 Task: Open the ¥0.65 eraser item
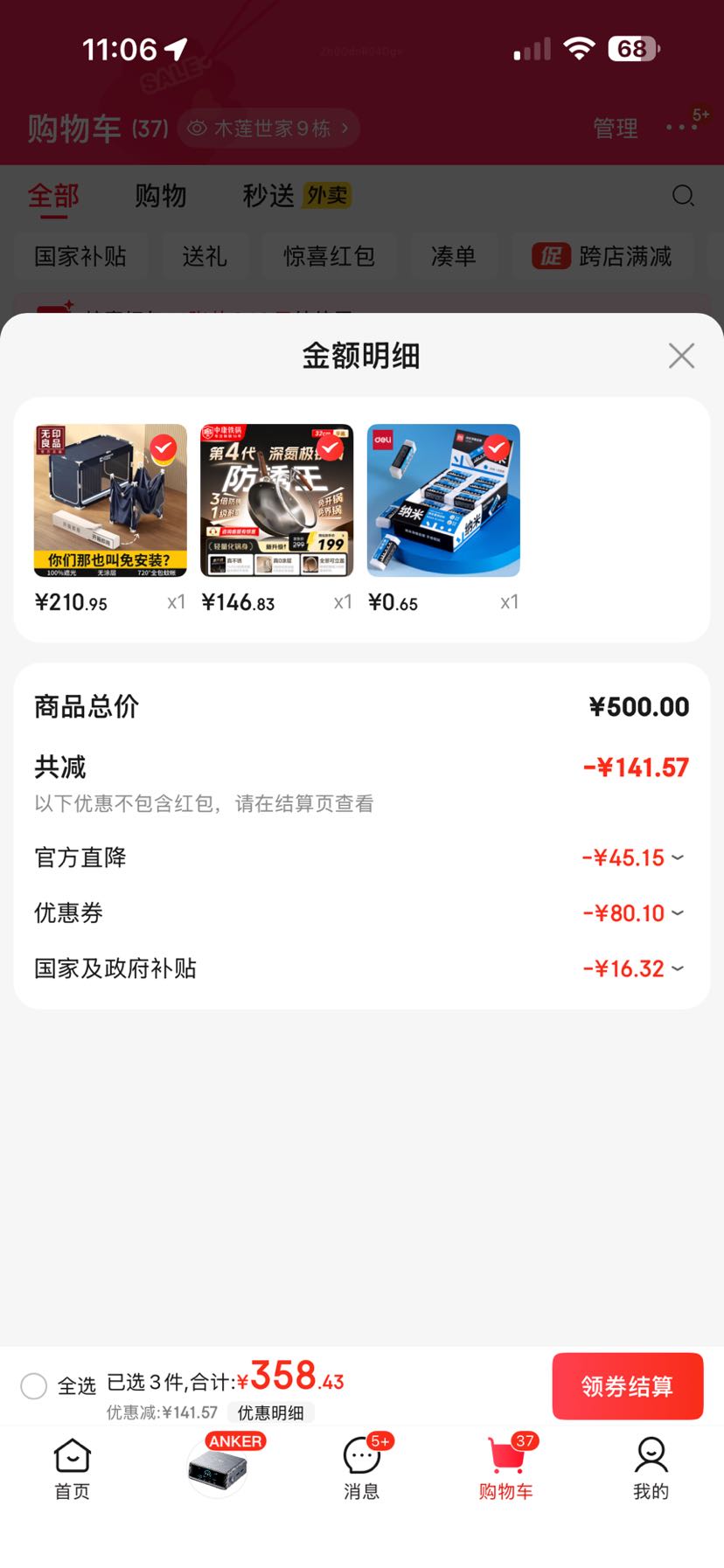coord(443,501)
